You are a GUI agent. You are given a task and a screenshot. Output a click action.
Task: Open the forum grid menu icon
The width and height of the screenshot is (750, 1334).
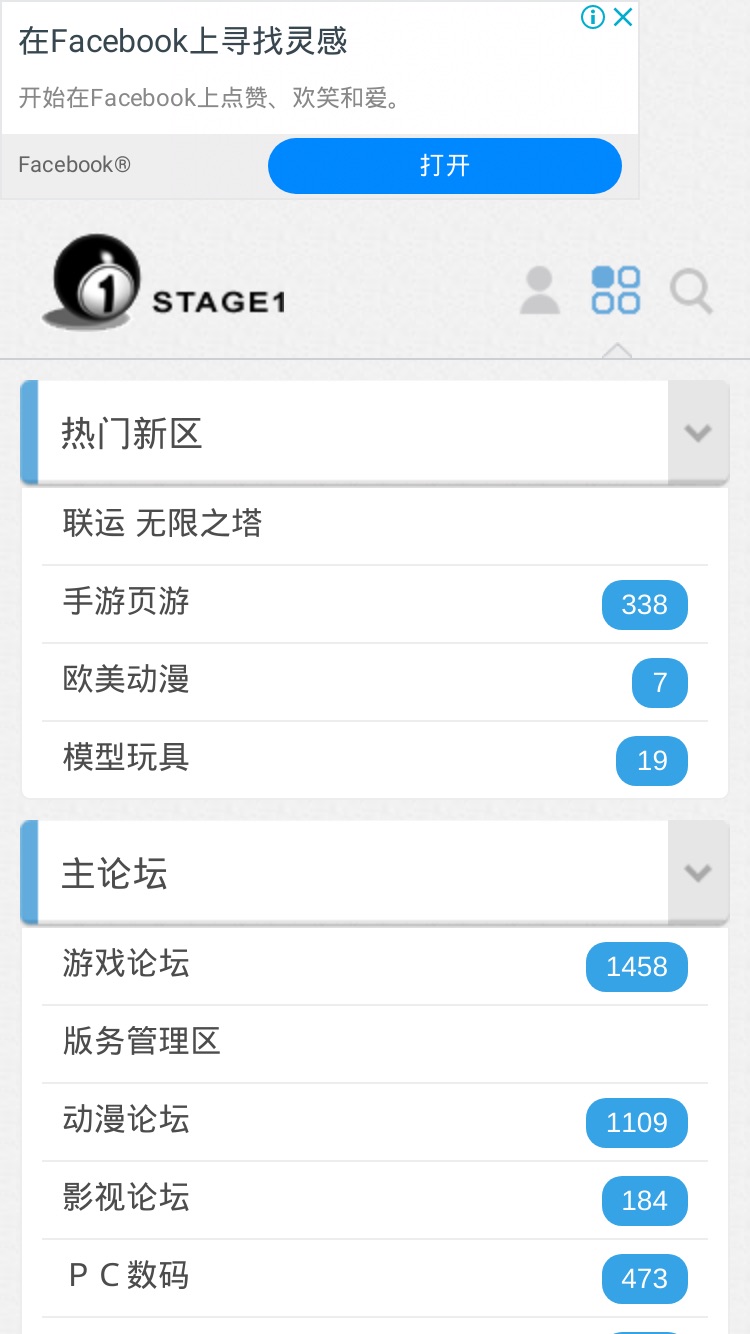tap(616, 290)
